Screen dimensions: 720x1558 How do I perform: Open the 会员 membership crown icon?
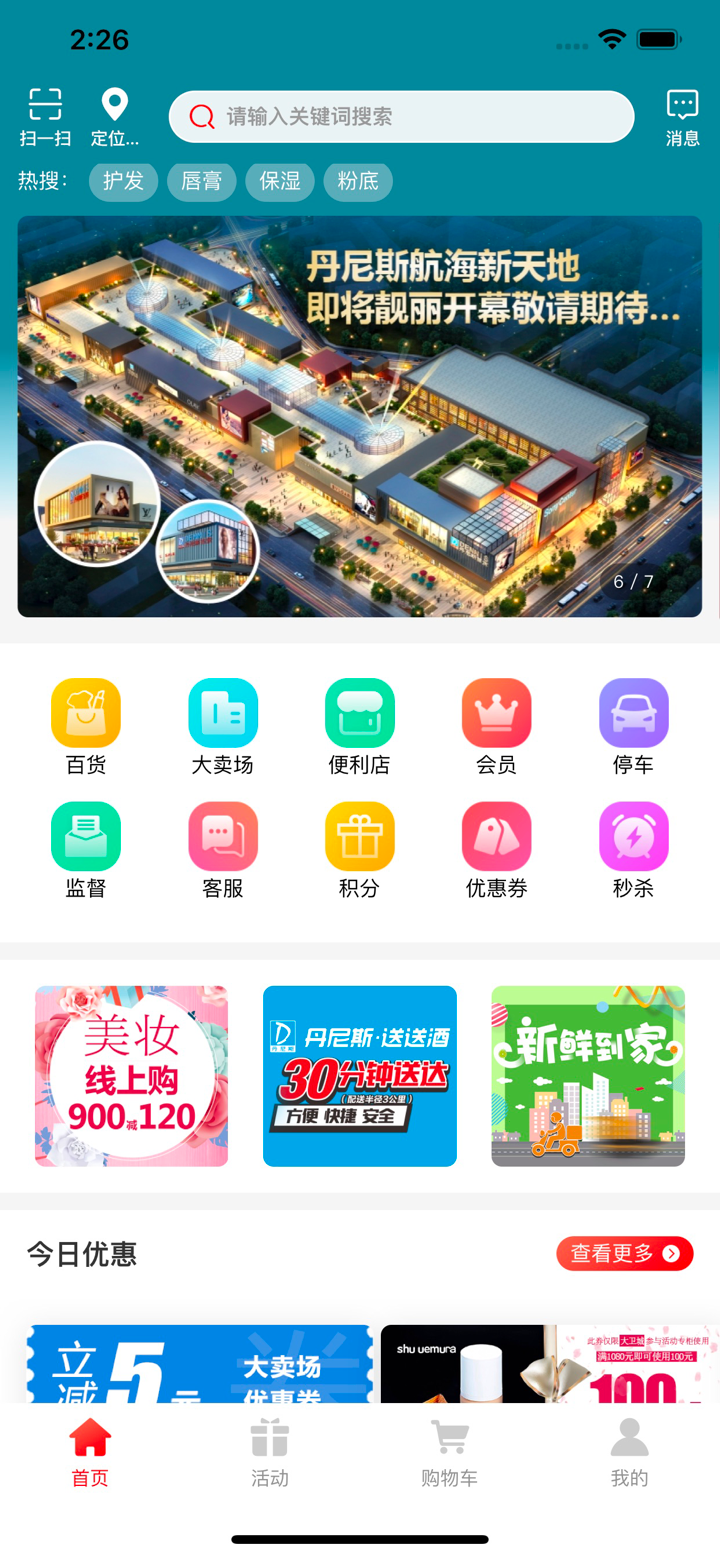496,725
